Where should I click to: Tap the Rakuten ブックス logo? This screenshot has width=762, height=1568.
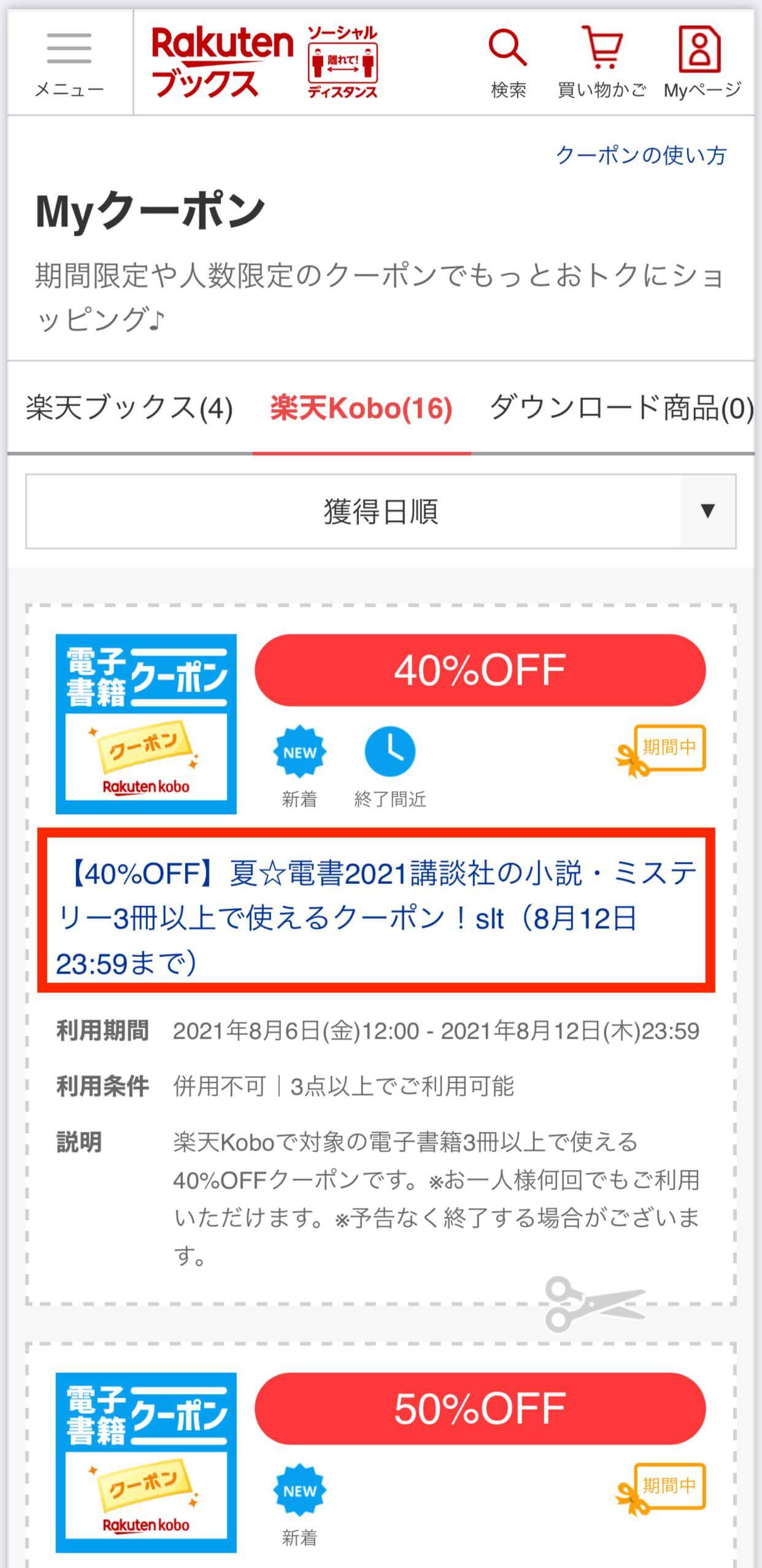pos(221,63)
